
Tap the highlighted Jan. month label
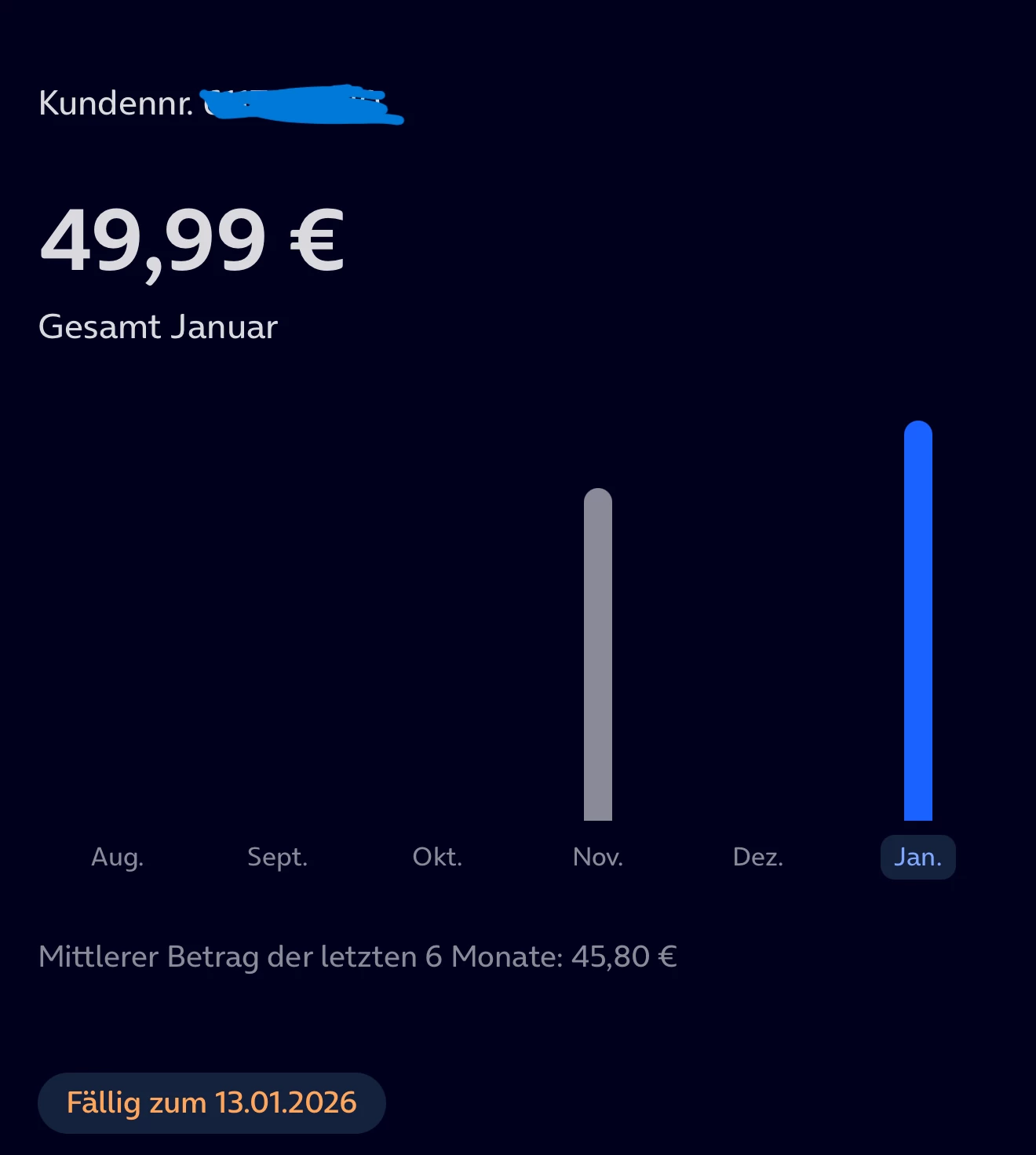(917, 857)
